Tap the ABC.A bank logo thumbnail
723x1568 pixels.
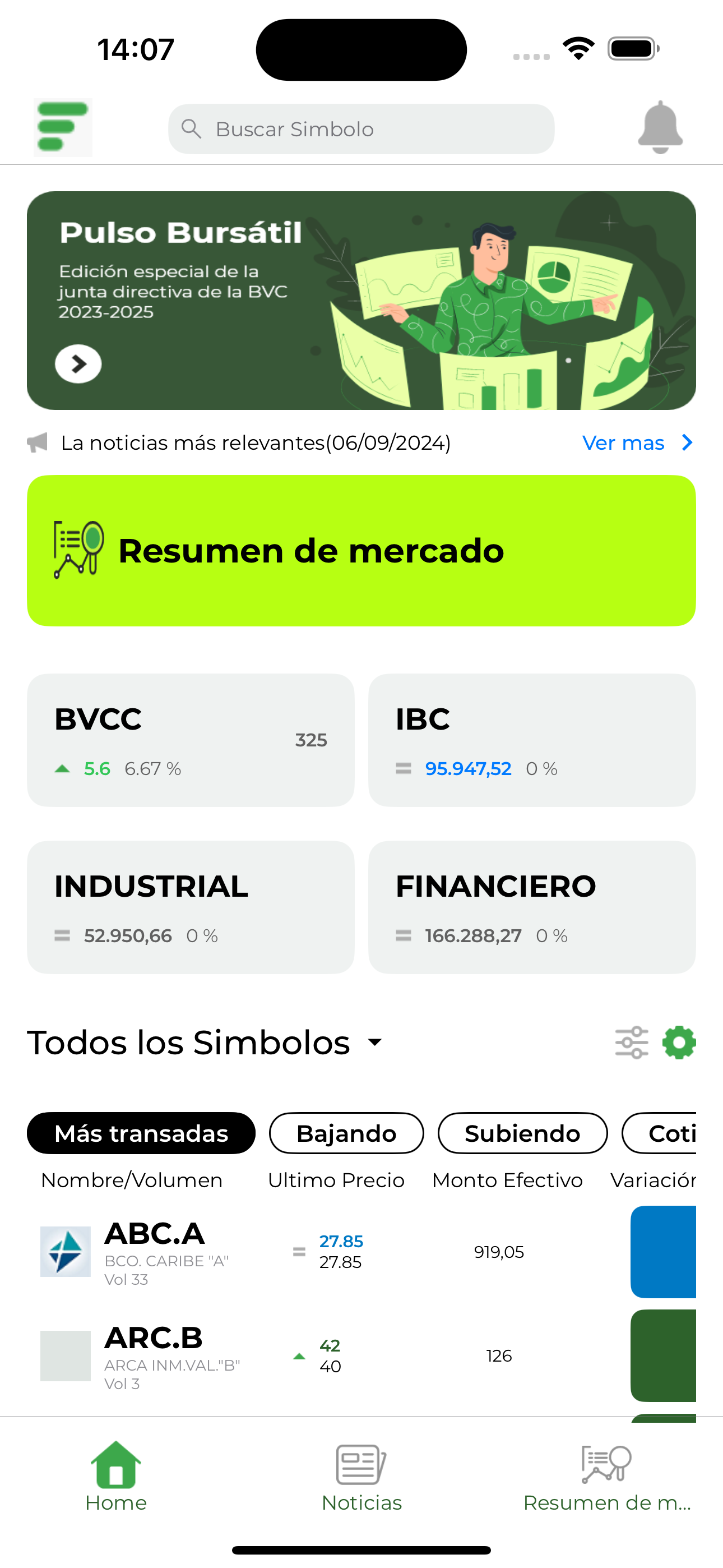pos(65,1251)
